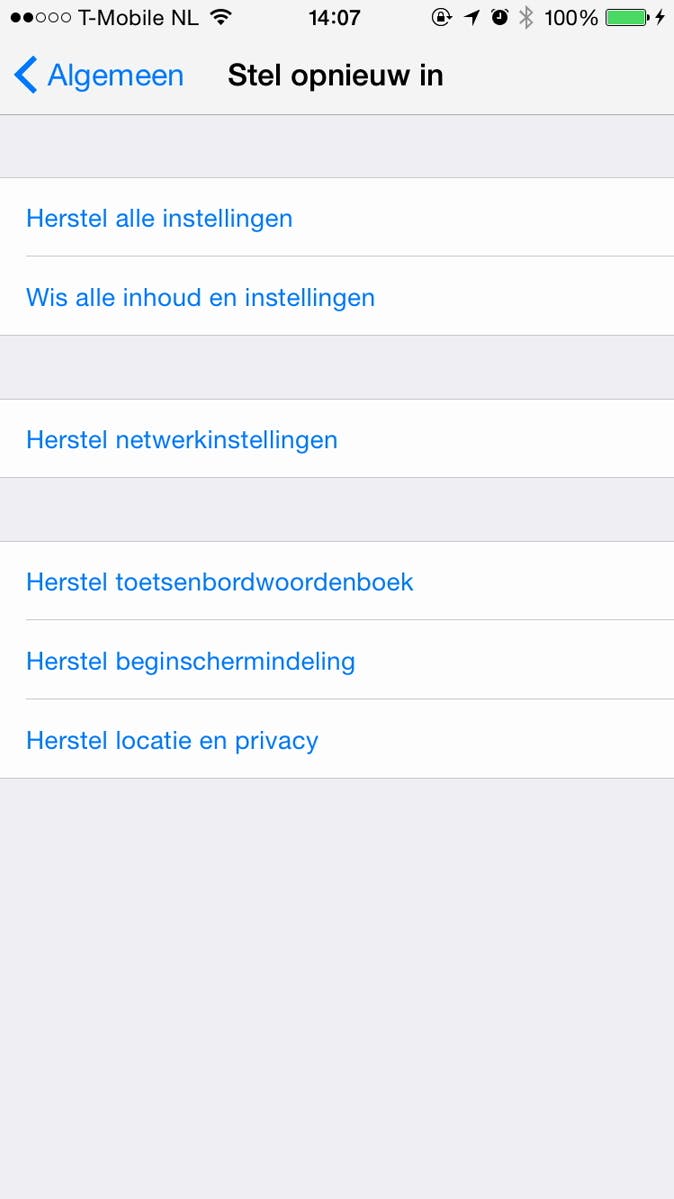Tap Herstel locatie en privacy
The image size is (674, 1199).
point(172,741)
